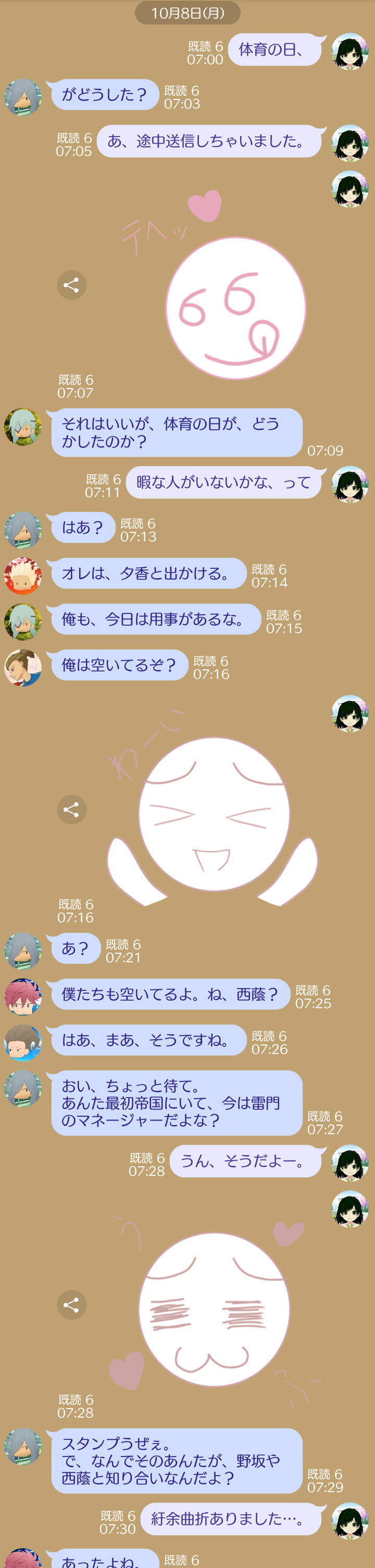Open avatar of sender saying オレは、夕香と出かける。
Image resolution: width=375 pixels, height=1568 pixels.
pos(23,576)
